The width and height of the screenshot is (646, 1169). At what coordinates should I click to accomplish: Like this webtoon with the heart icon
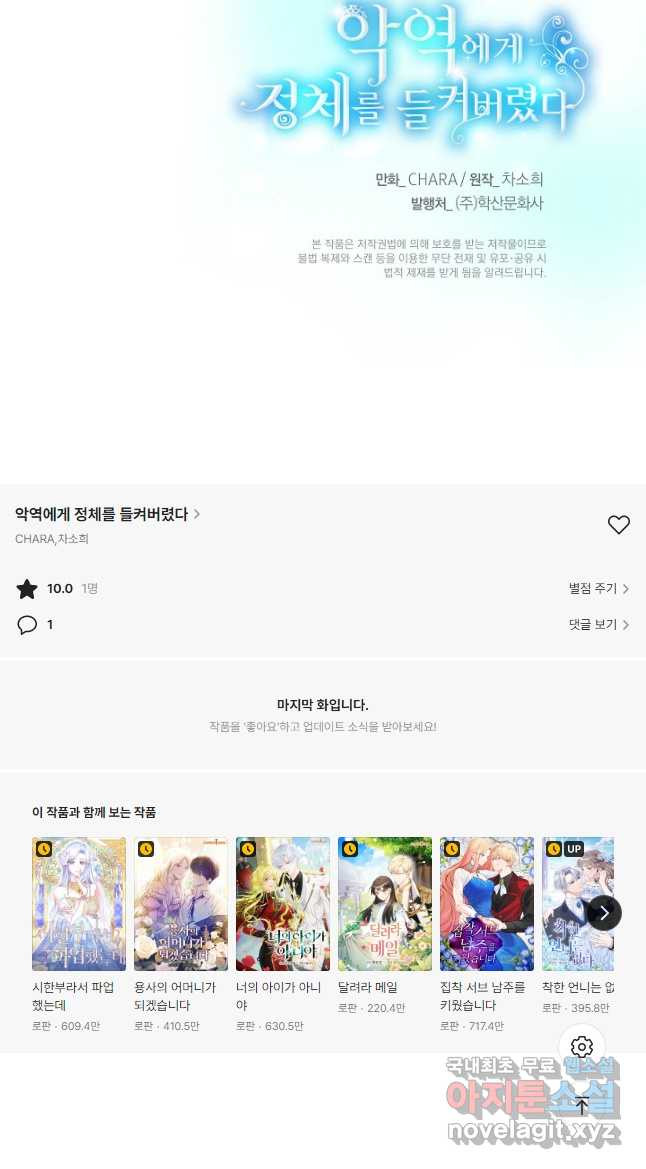[619, 525]
